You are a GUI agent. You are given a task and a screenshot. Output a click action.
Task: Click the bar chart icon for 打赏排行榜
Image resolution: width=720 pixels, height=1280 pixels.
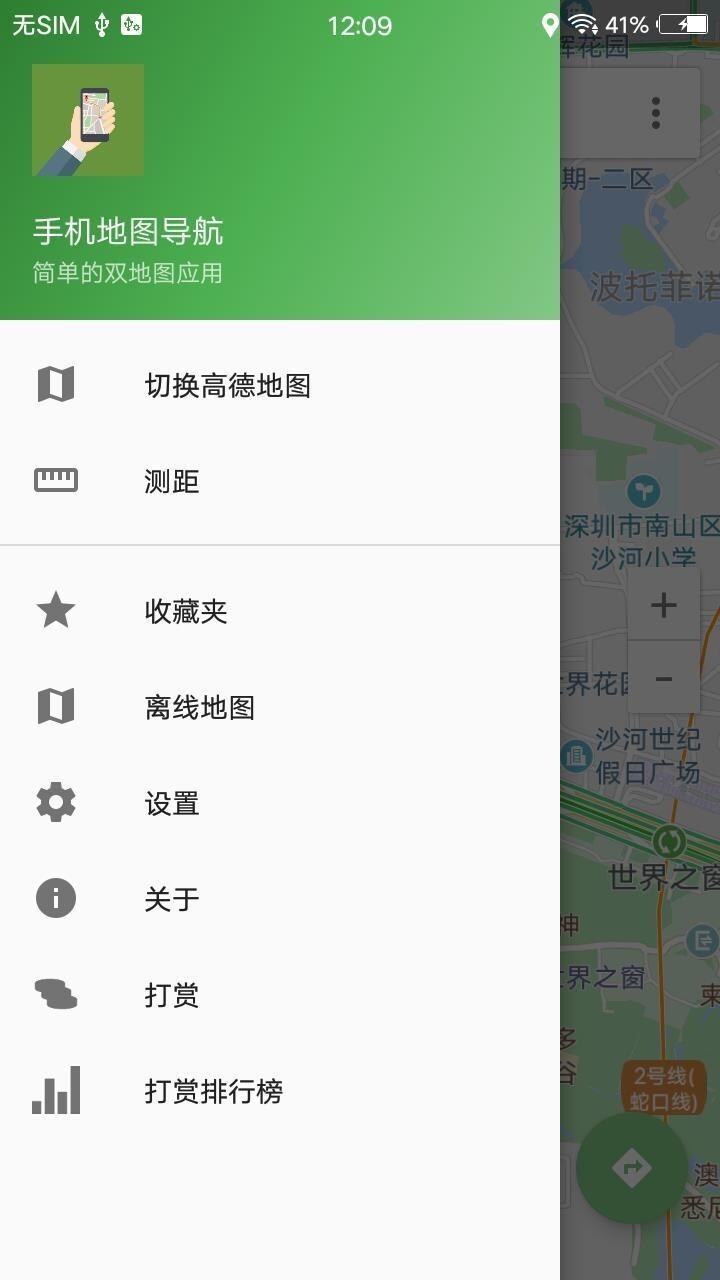55,1090
